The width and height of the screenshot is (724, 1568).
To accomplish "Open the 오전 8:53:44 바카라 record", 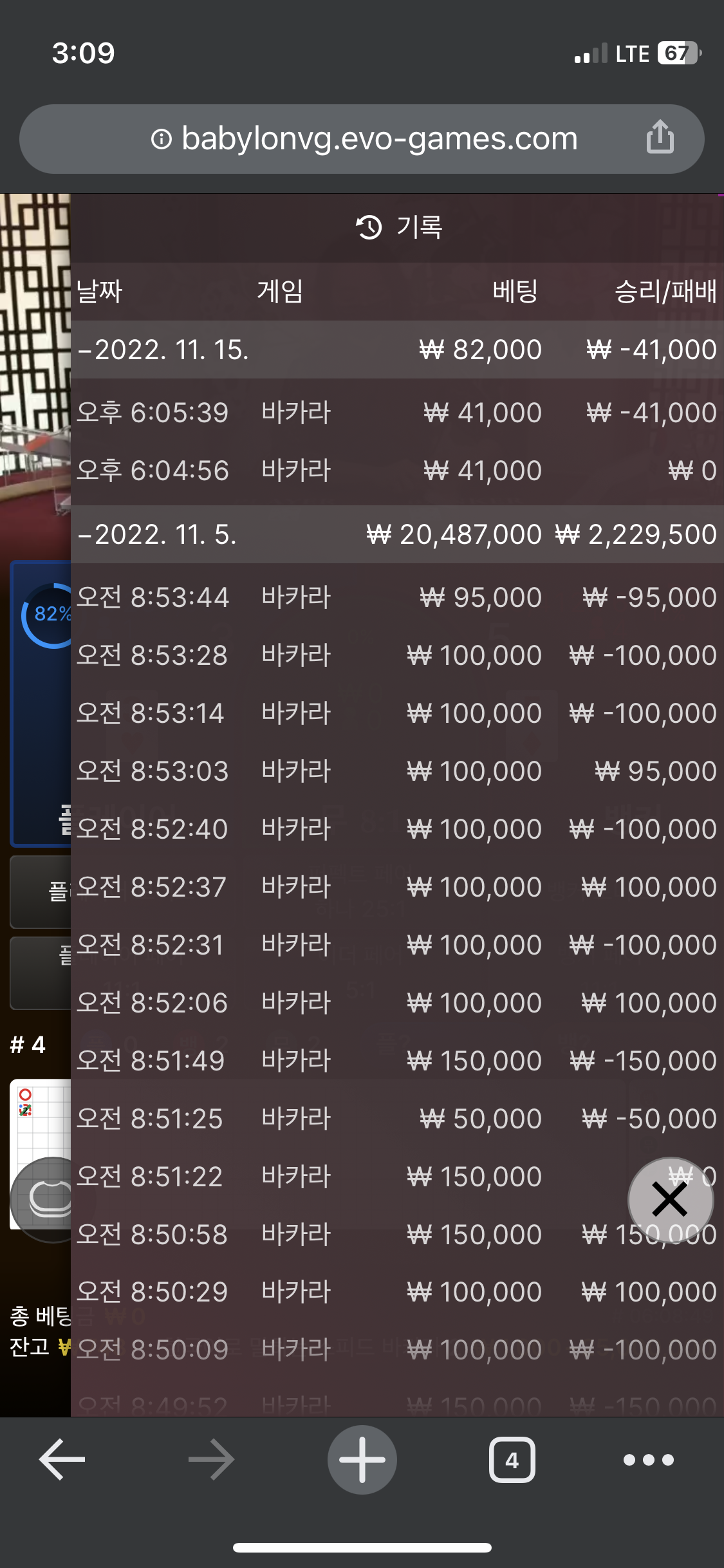I will tap(396, 597).
